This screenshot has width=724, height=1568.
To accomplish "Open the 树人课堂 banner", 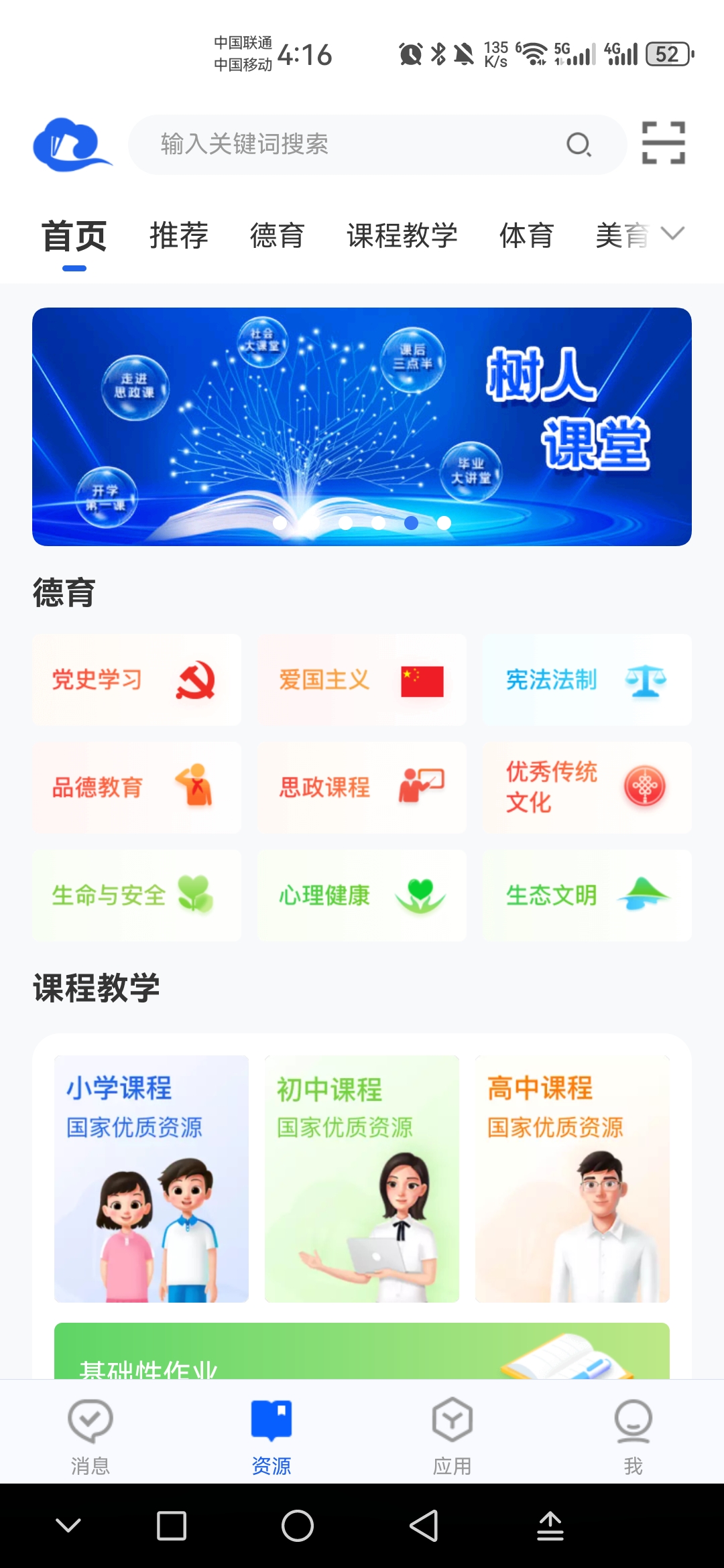I will [362, 426].
